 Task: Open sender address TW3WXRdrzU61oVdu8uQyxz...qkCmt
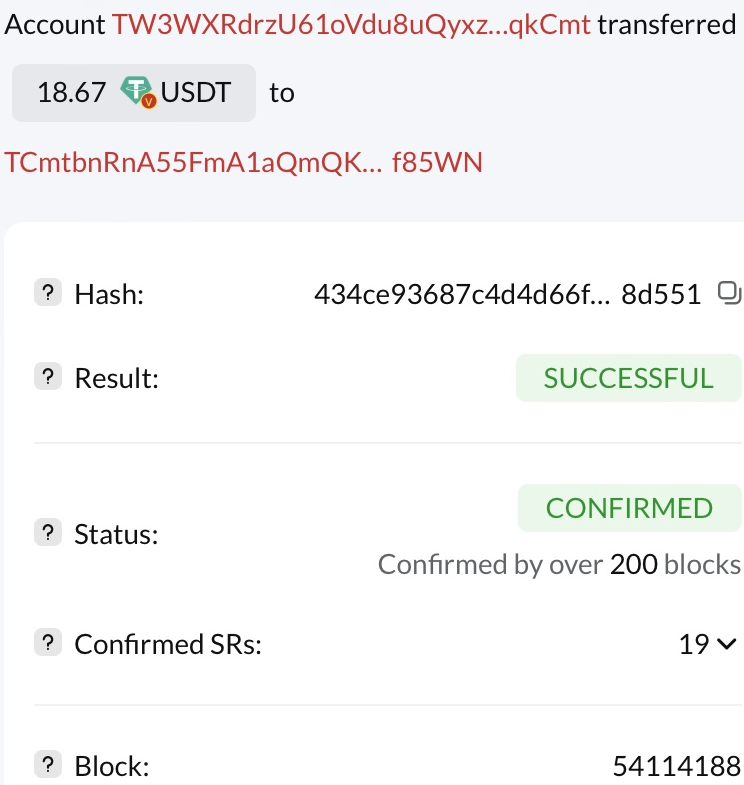pos(352,25)
